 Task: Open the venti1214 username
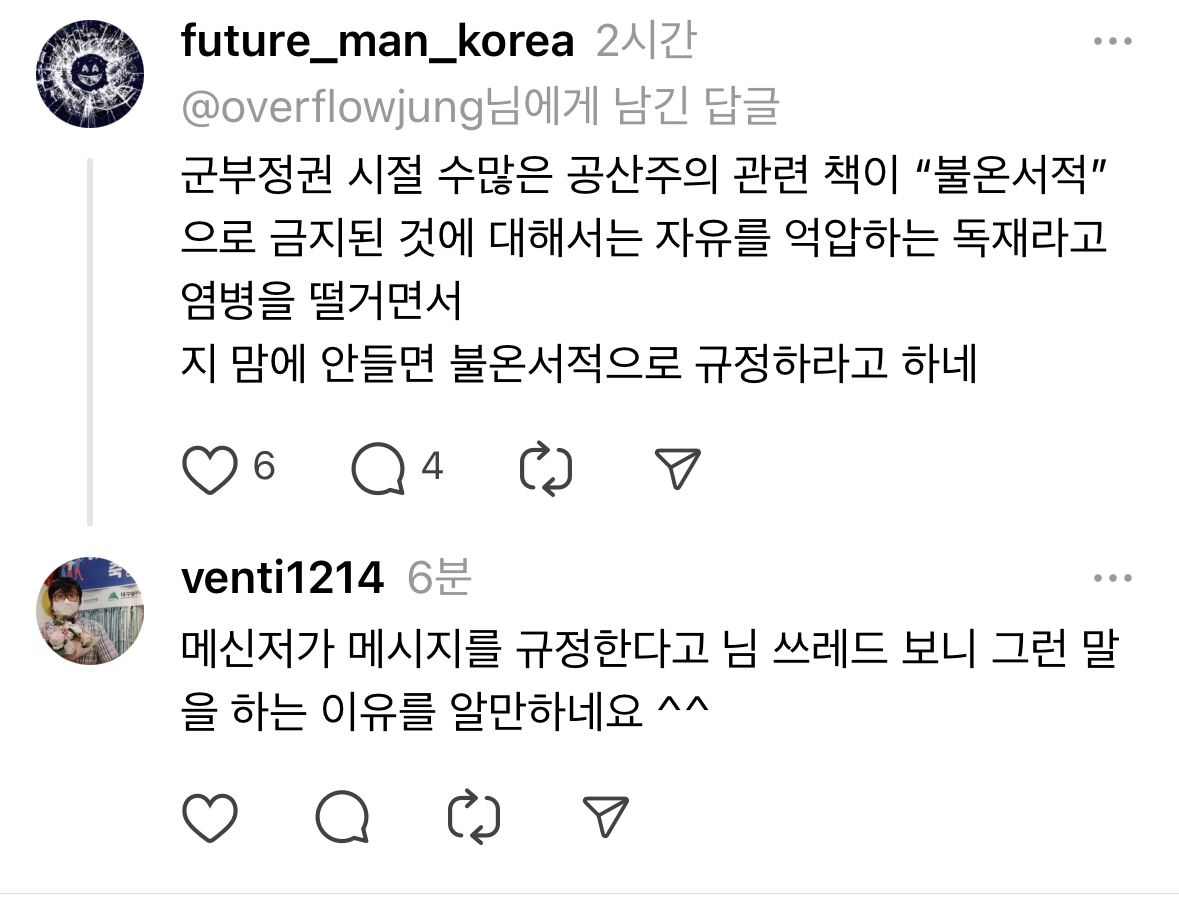click(x=283, y=578)
